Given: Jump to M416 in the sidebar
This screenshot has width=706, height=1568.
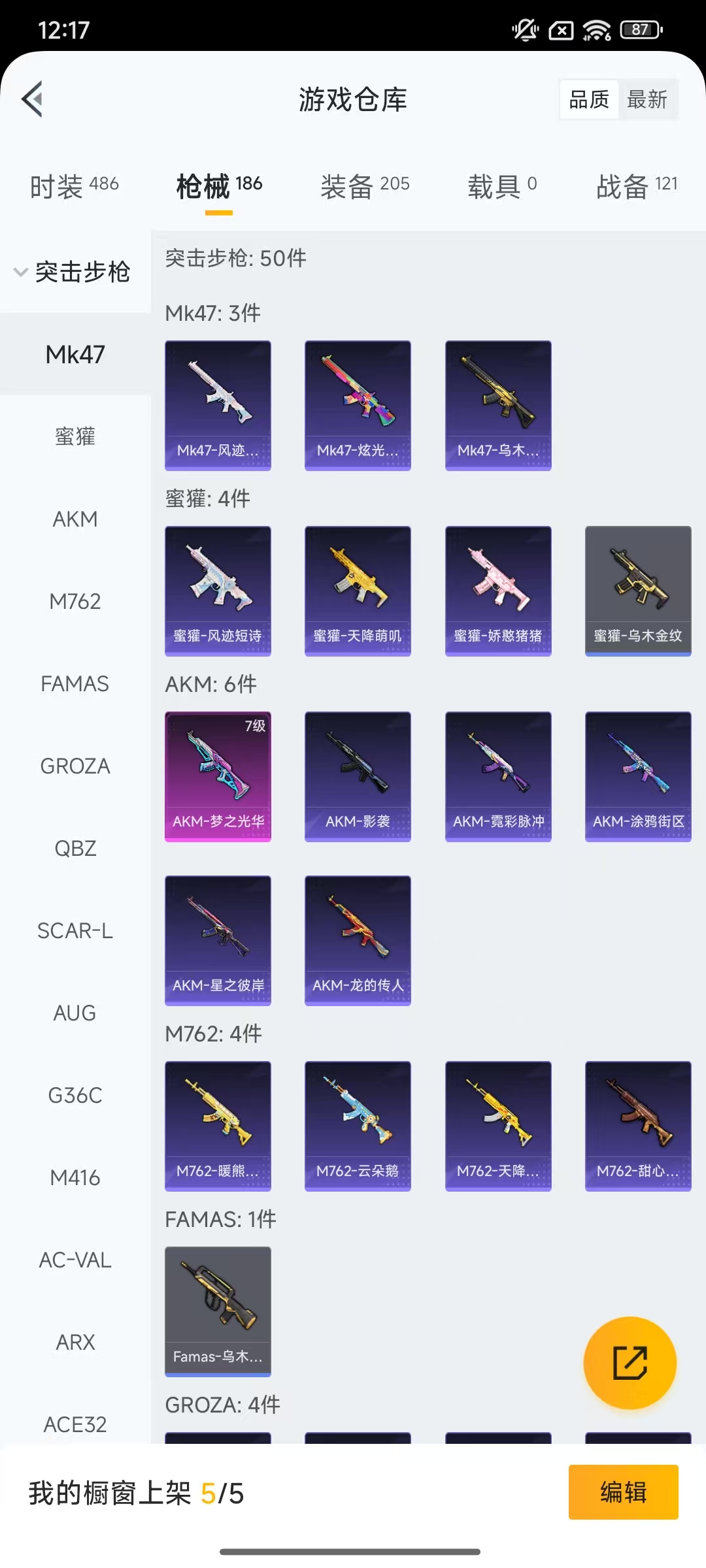Looking at the screenshot, I should pyautogui.click(x=75, y=1177).
